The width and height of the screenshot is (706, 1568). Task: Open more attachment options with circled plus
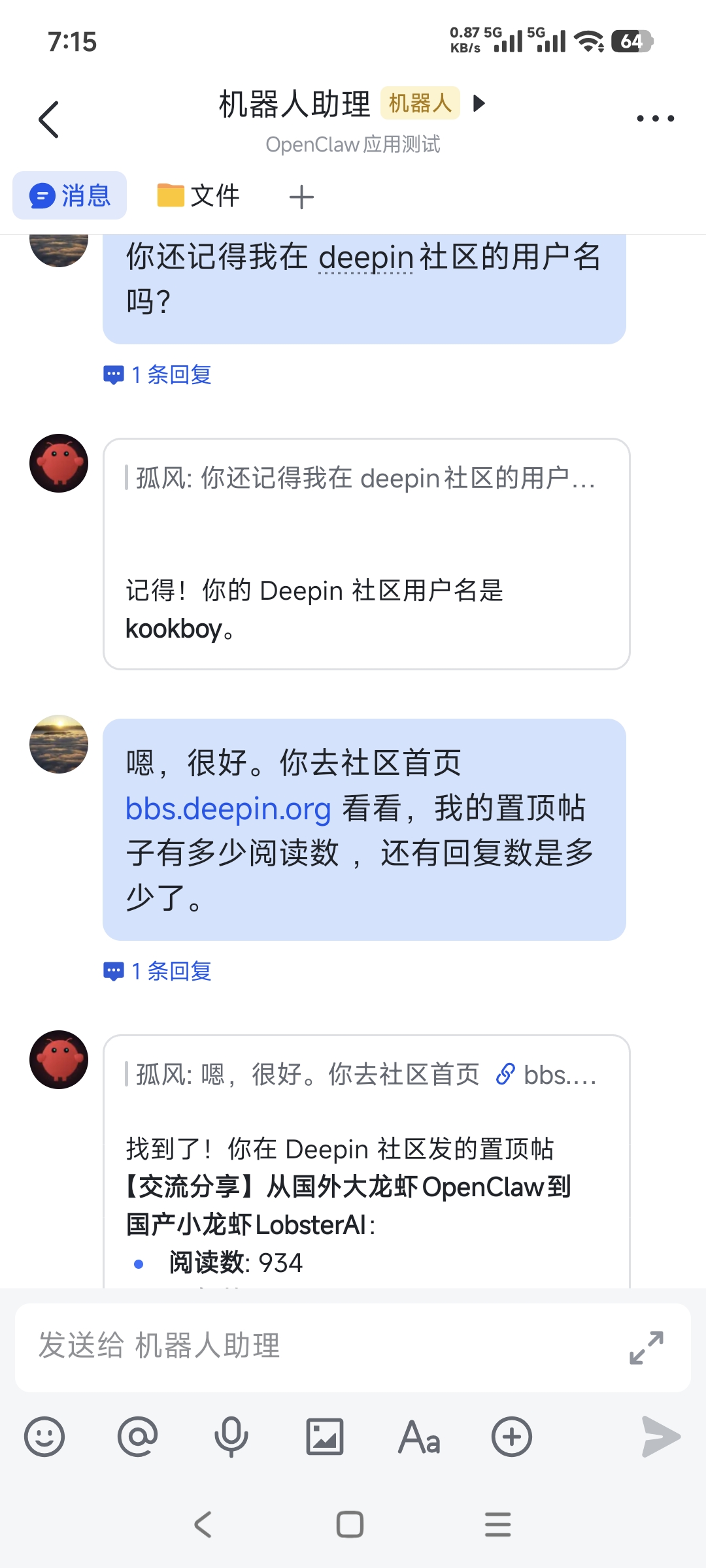coord(512,1437)
